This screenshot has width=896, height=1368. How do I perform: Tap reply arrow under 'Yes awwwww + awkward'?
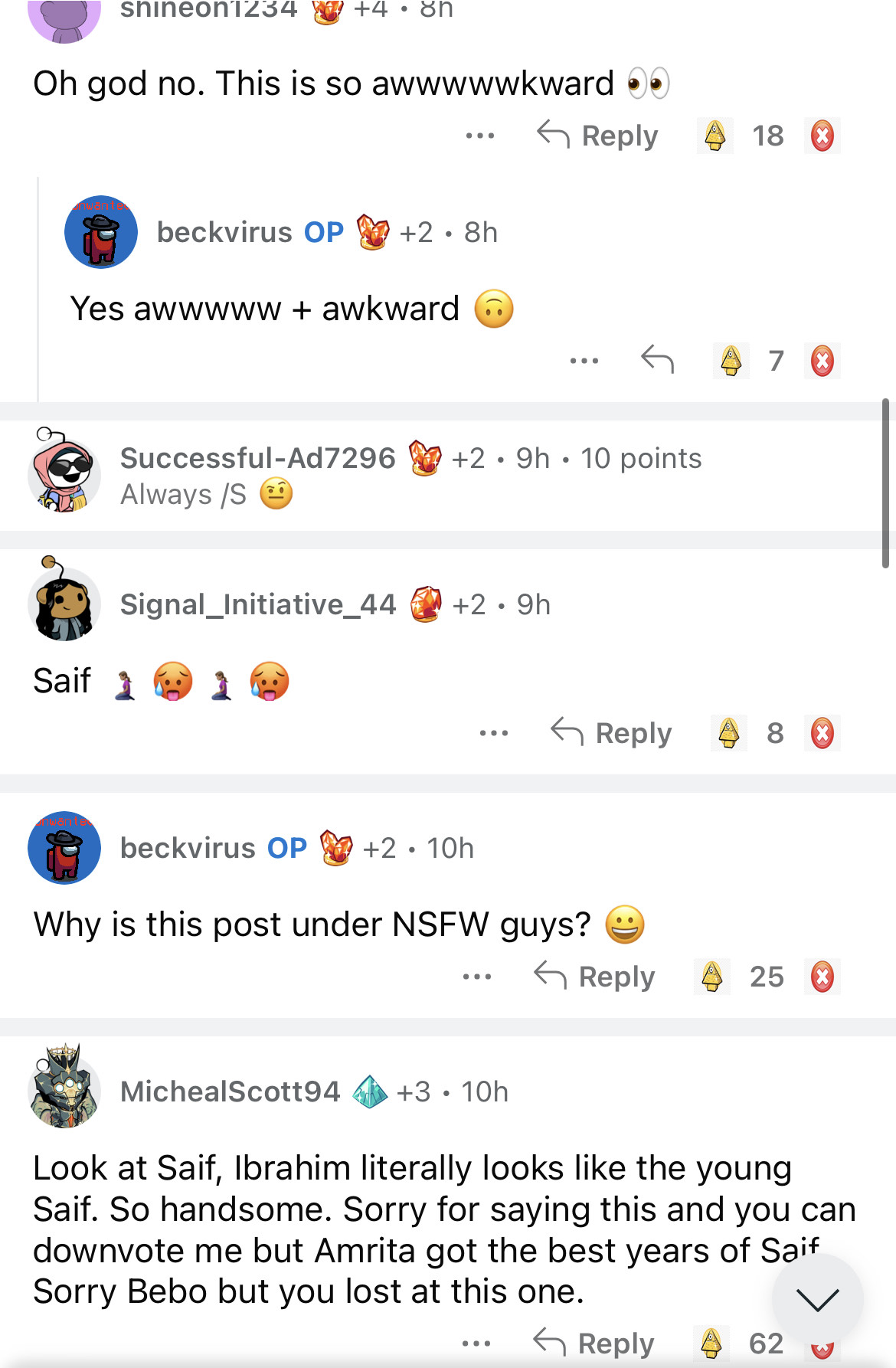pos(657,359)
